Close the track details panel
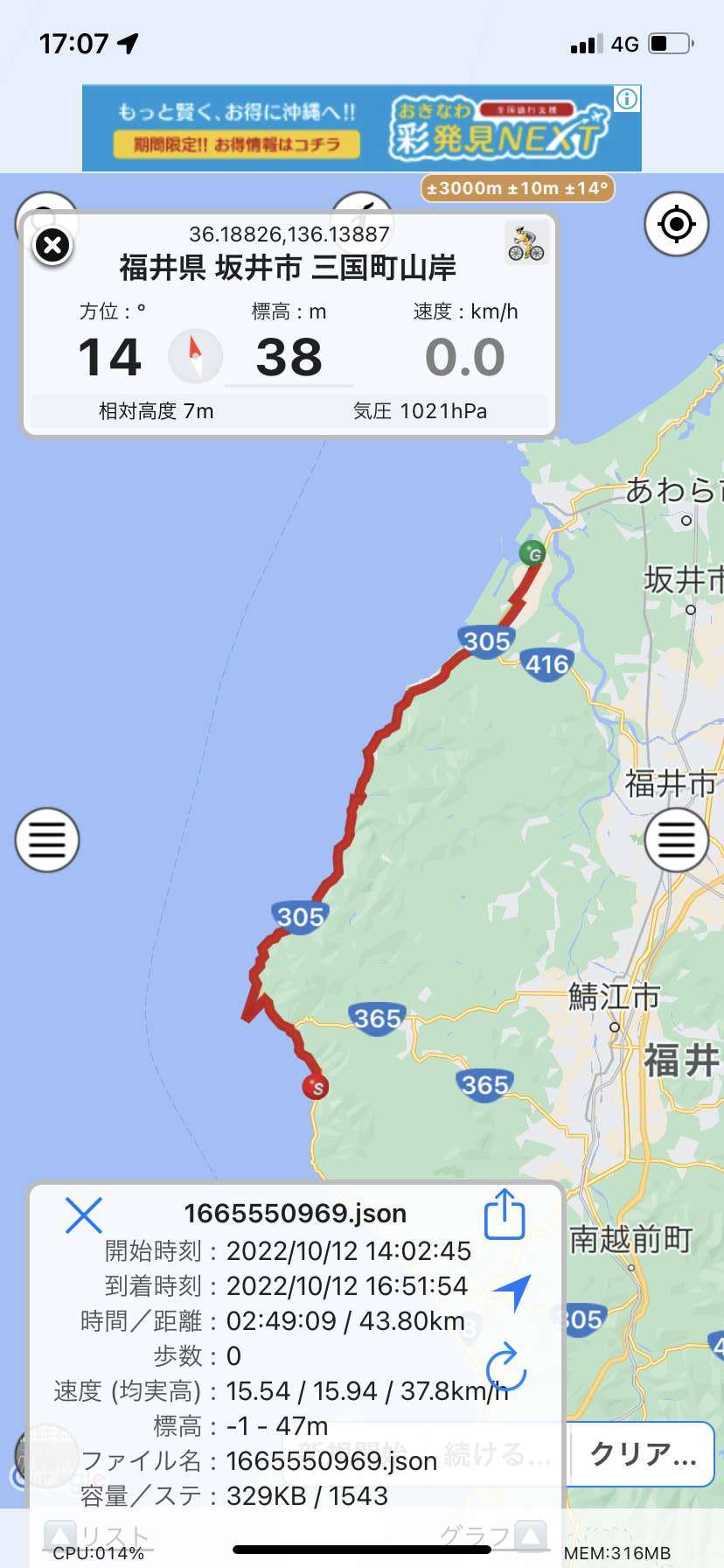The image size is (724, 1568). (84, 1215)
